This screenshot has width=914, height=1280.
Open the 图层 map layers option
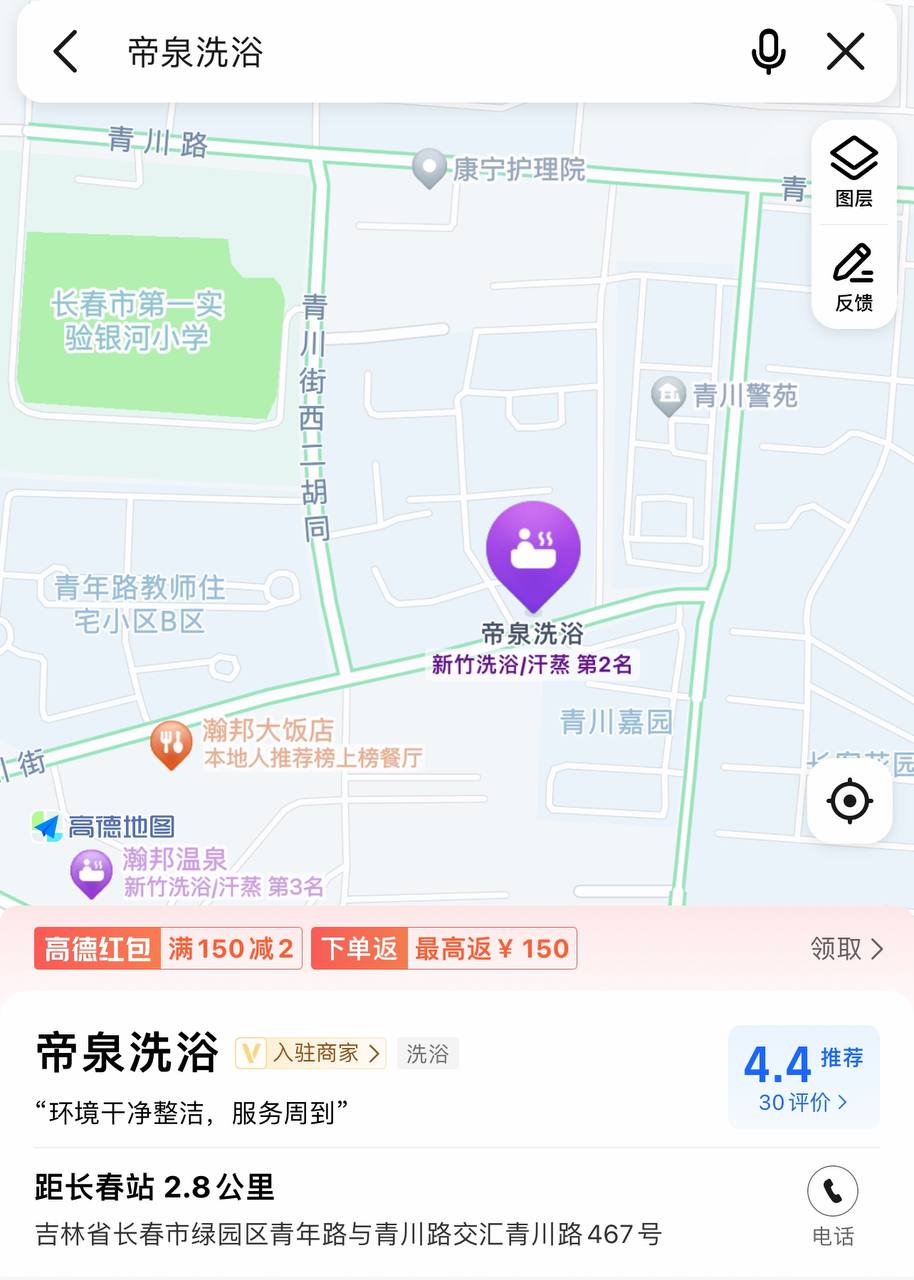coord(854,173)
